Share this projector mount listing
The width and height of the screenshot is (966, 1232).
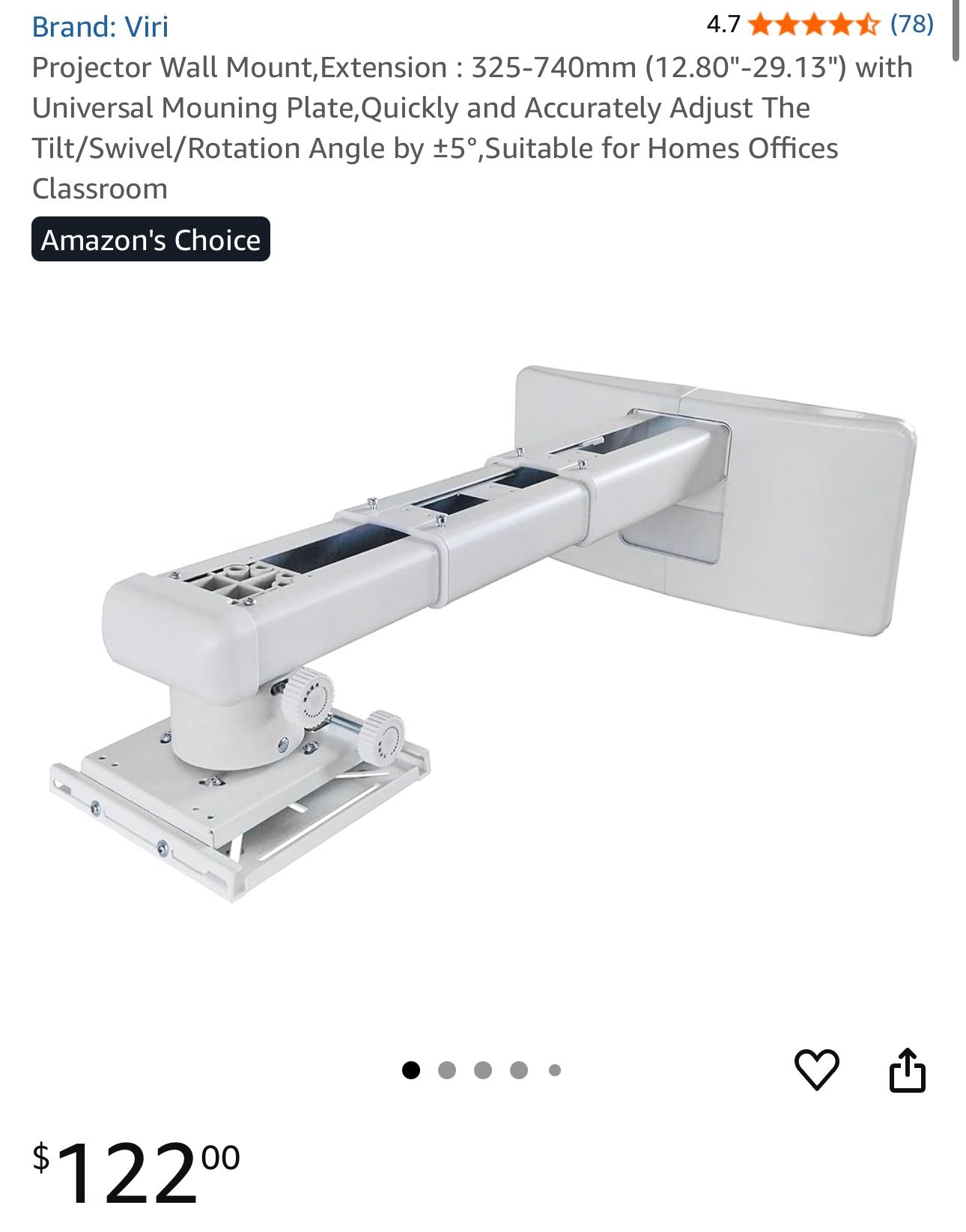907,1069
